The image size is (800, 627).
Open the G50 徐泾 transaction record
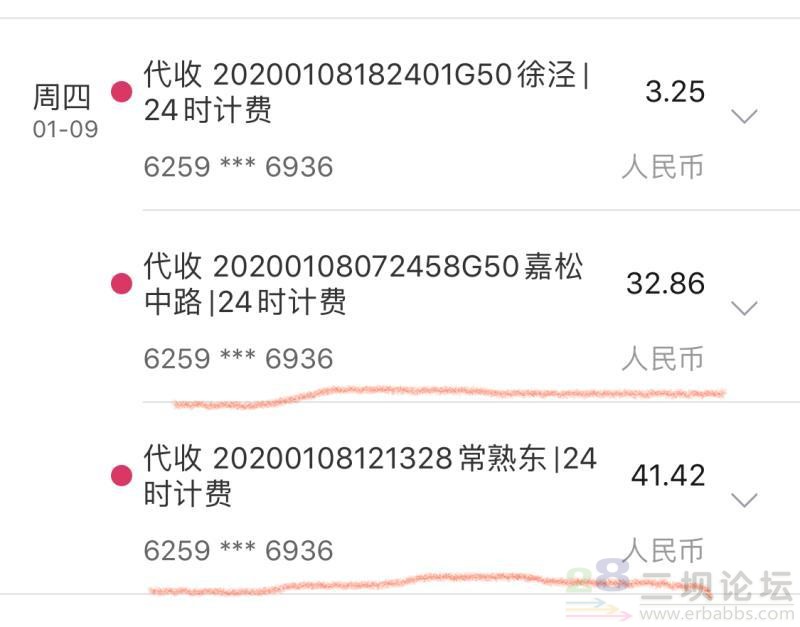point(366,91)
